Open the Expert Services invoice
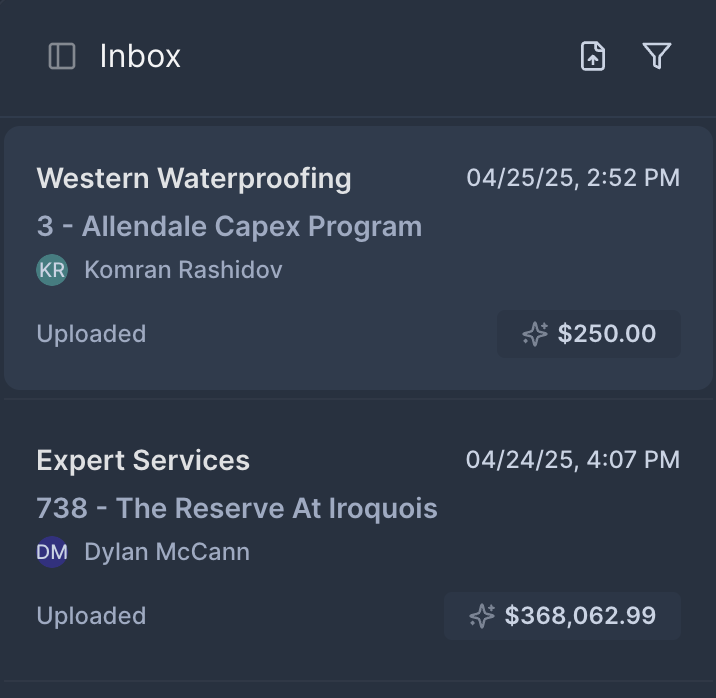Screen dimensions: 716x698 pos(358,540)
